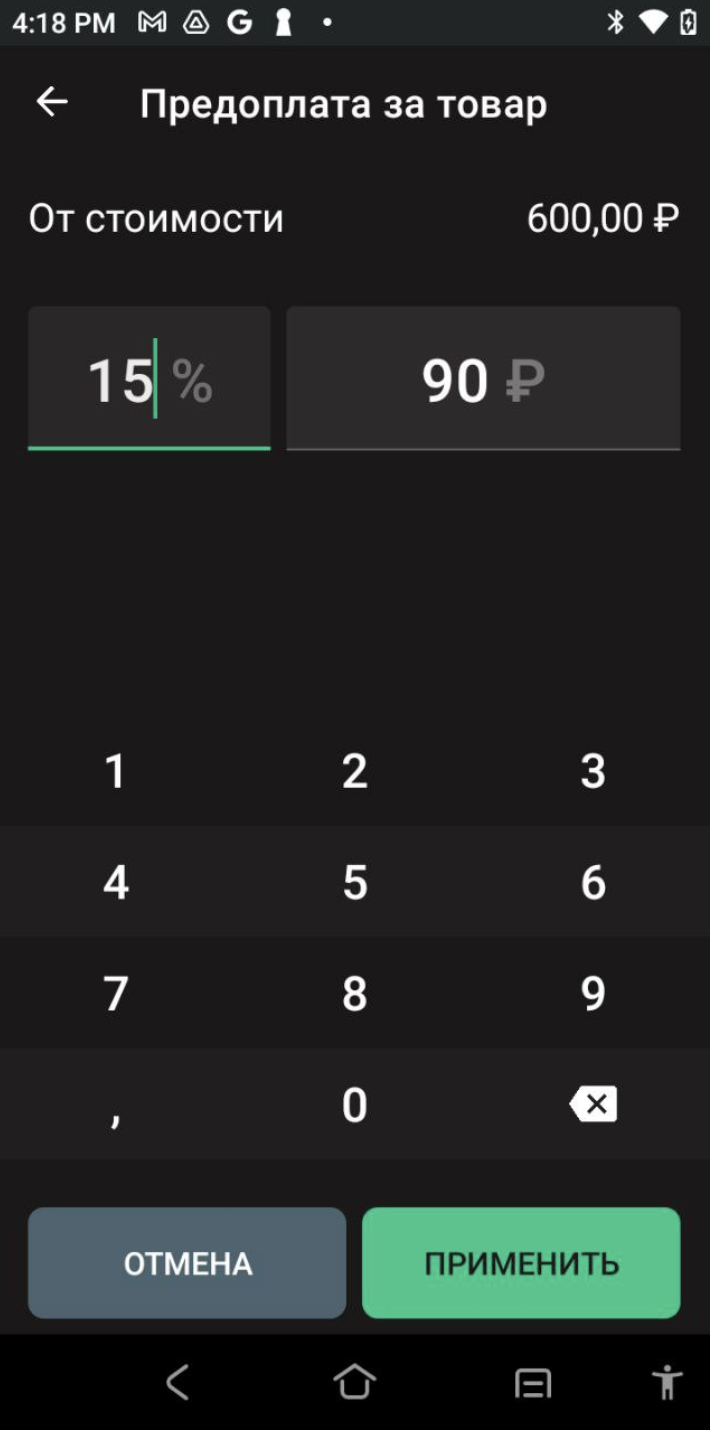Cancel with the ОТМЕНА button
This screenshot has height=1430, width=710.
[x=187, y=1263]
